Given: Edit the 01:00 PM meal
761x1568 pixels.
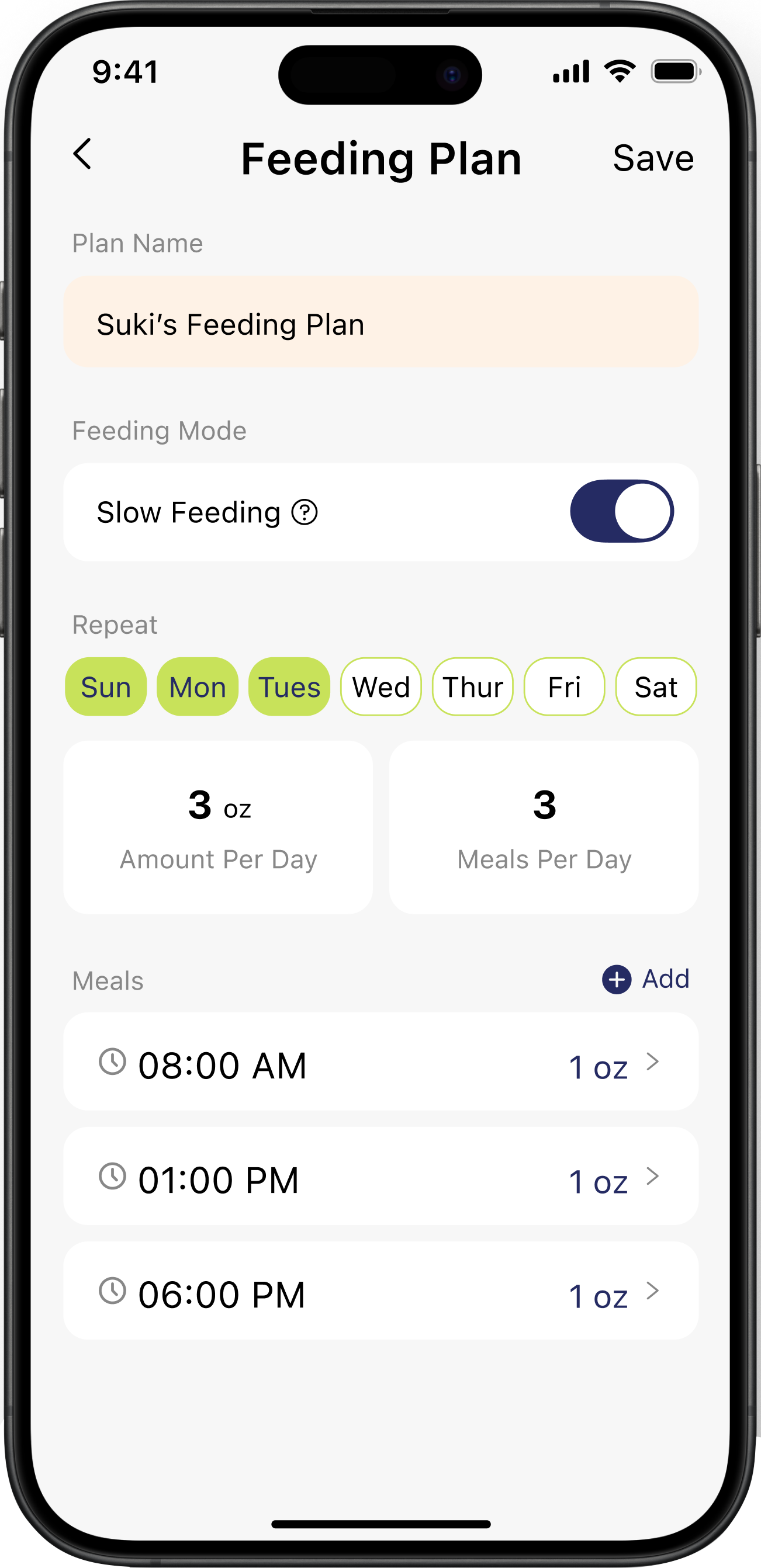Looking at the screenshot, I should tap(380, 1177).
